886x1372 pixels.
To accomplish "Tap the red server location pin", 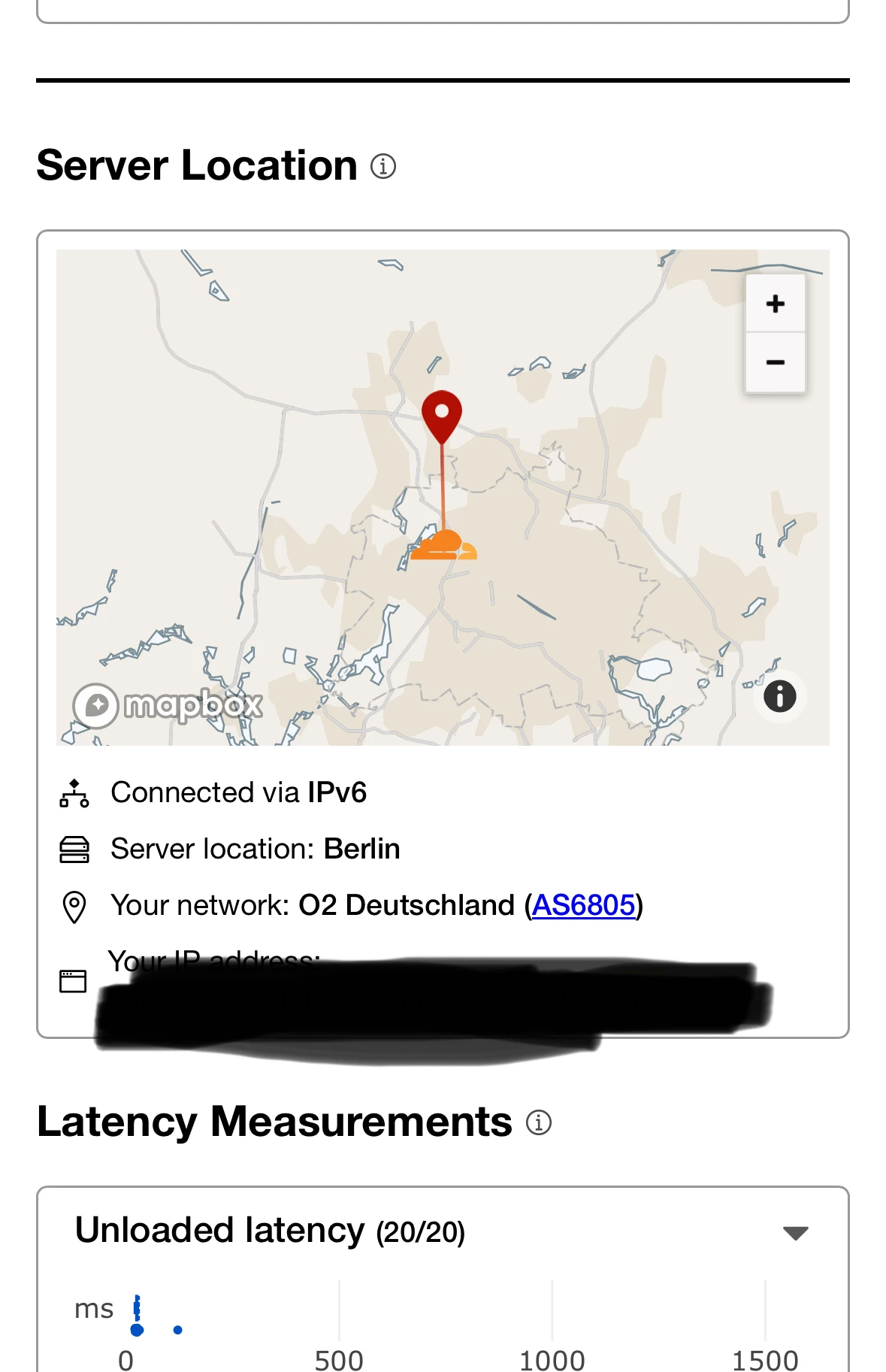I will coord(442,416).
